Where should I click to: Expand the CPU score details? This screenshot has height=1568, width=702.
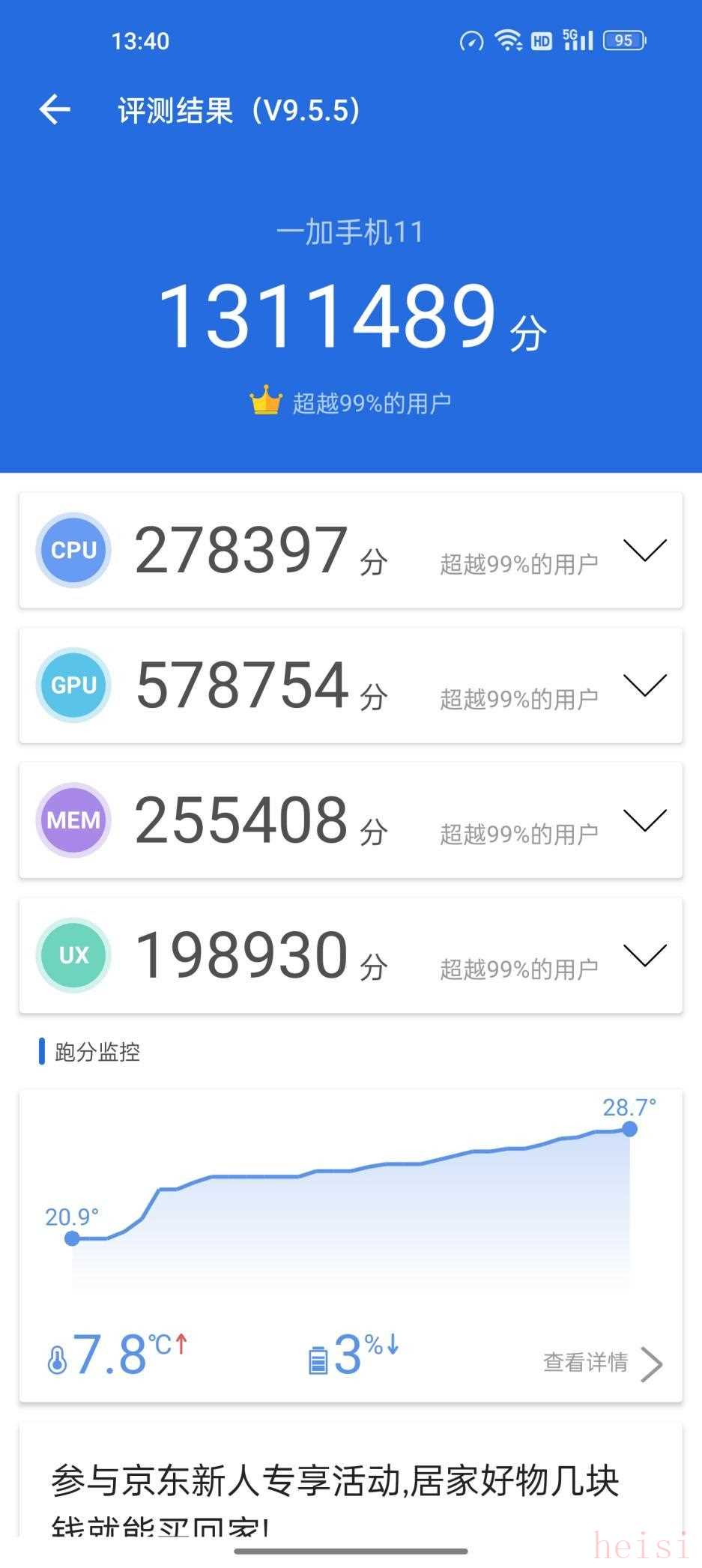[644, 551]
